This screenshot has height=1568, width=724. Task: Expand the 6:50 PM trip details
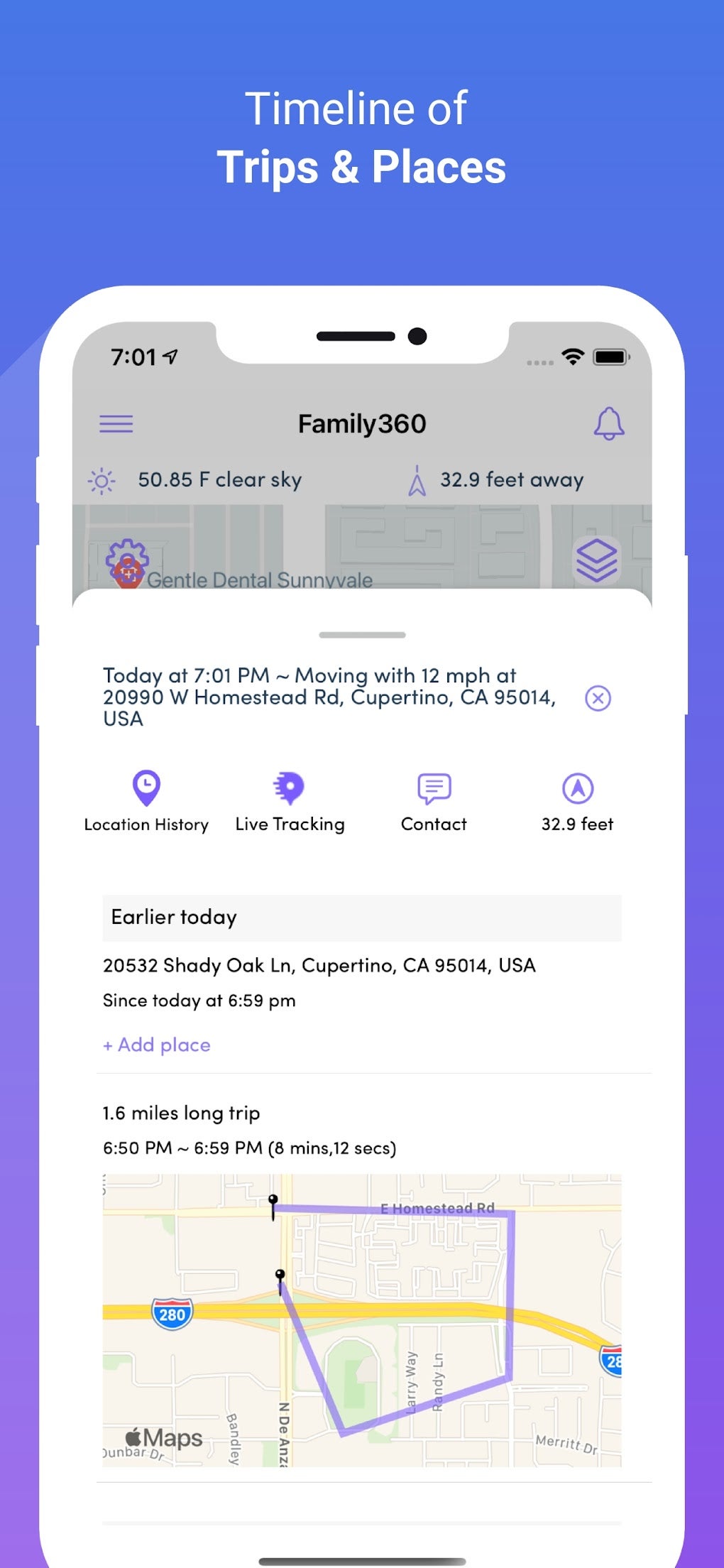pyautogui.click(x=250, y=1148)
